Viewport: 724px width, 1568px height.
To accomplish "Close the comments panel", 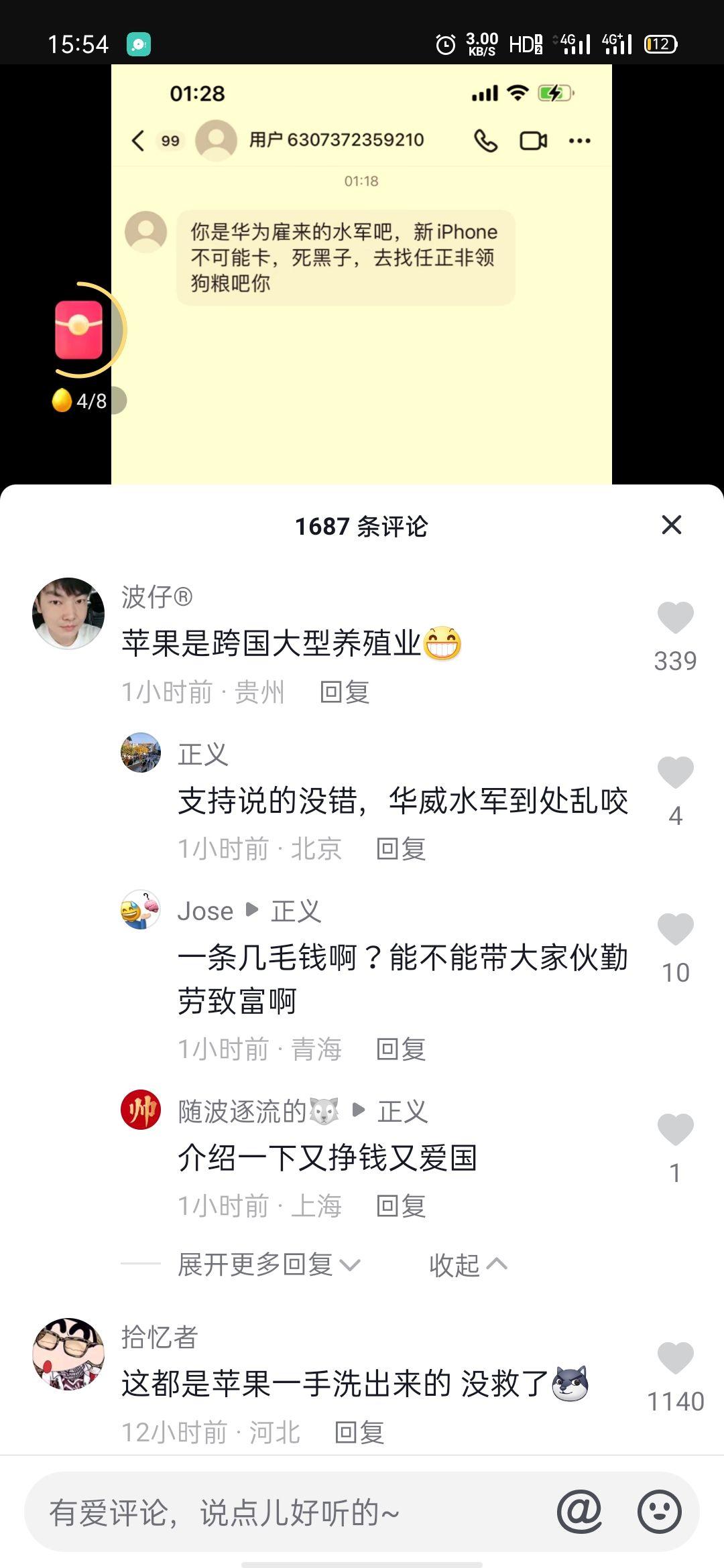I will (672, 525).
